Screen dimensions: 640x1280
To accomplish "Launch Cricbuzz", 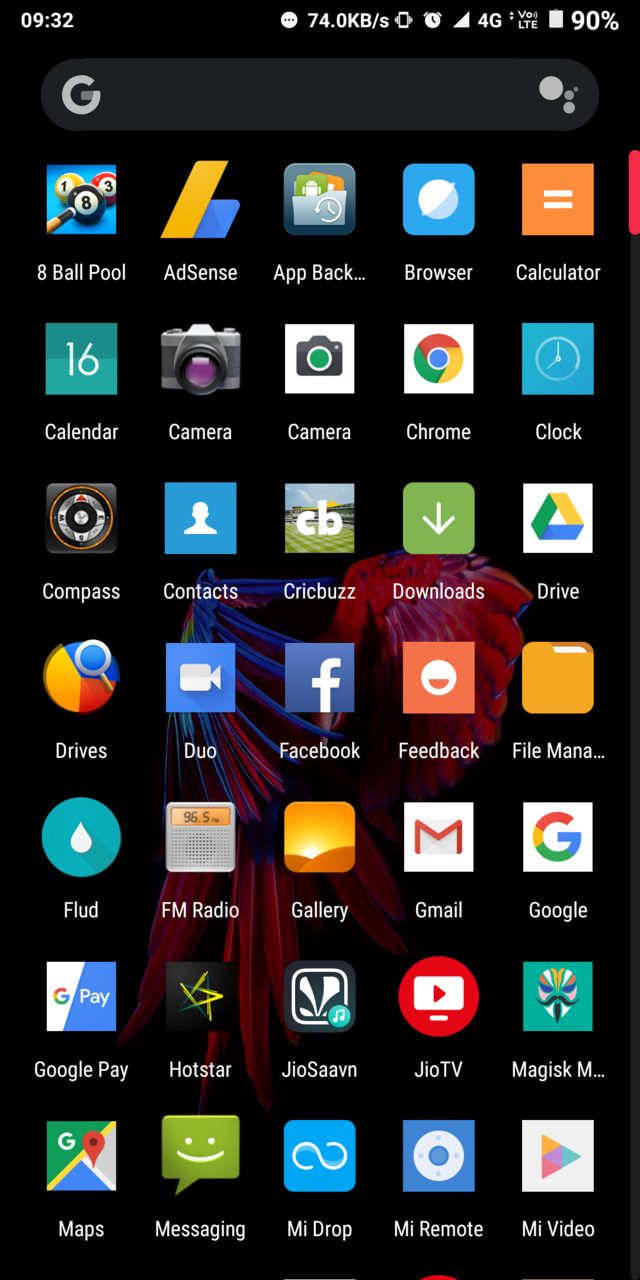I will click(319, 518).
